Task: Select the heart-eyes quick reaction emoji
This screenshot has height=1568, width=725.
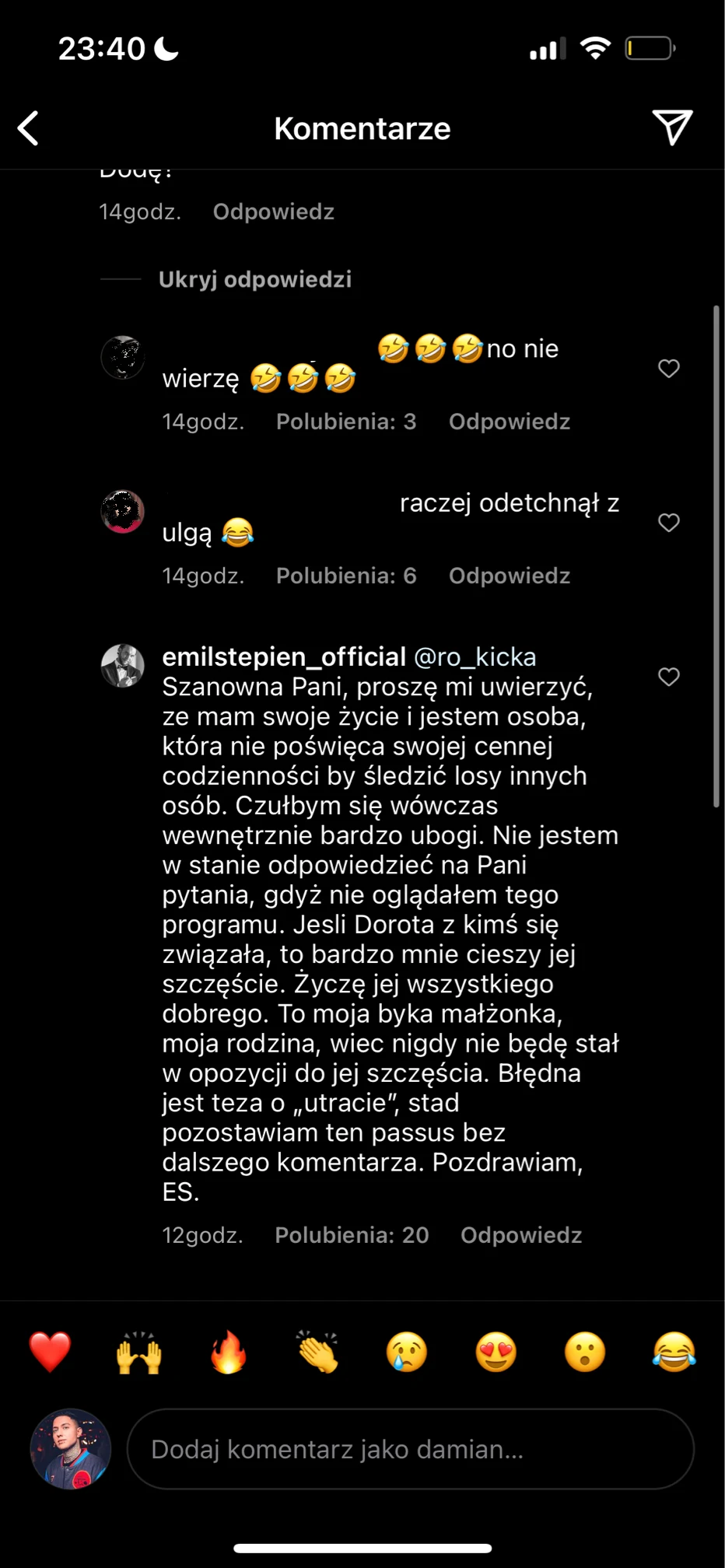Action: (x=496, y=1353)
